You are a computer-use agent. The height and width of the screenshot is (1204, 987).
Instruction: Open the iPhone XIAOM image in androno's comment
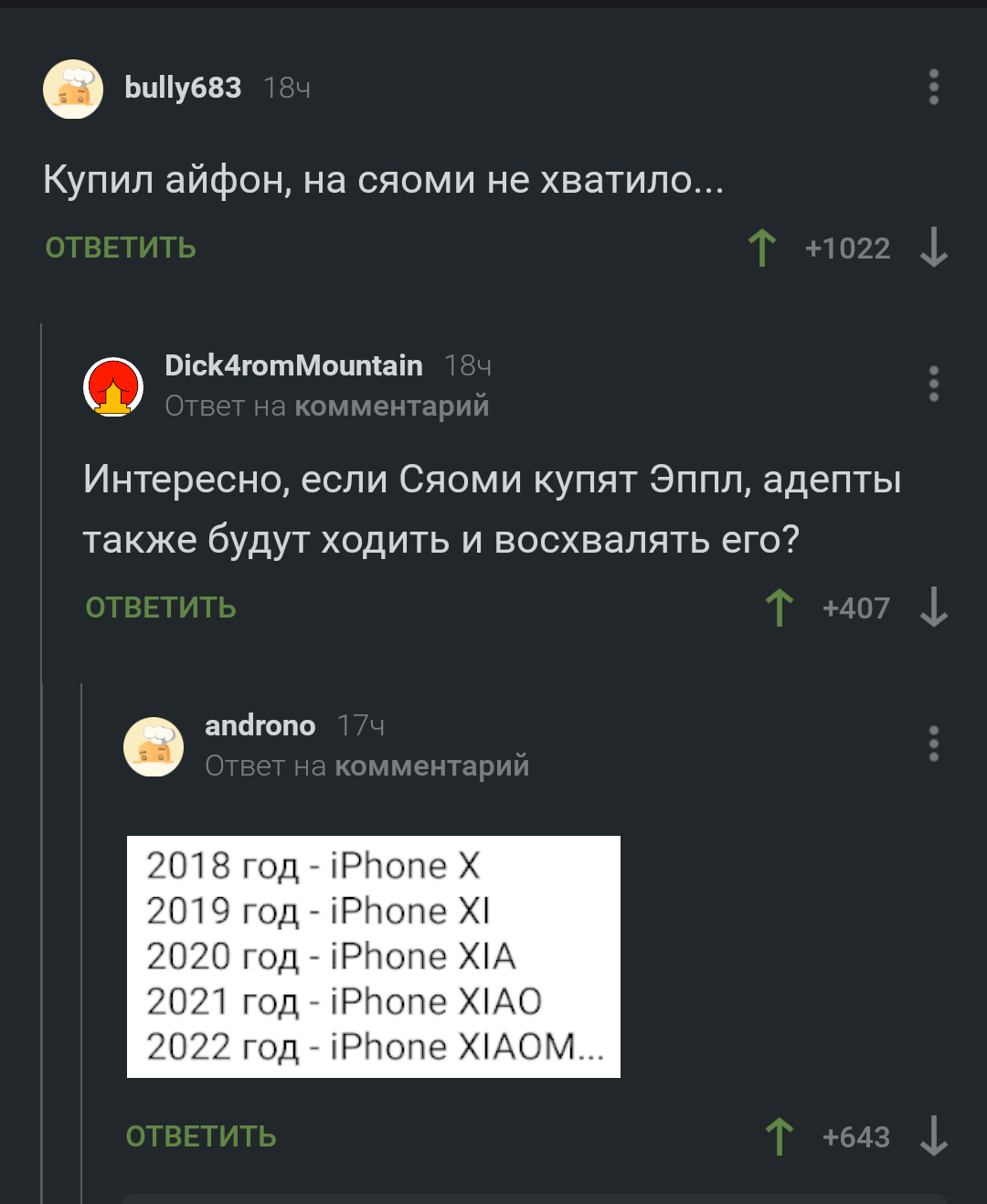coord(373,956)
